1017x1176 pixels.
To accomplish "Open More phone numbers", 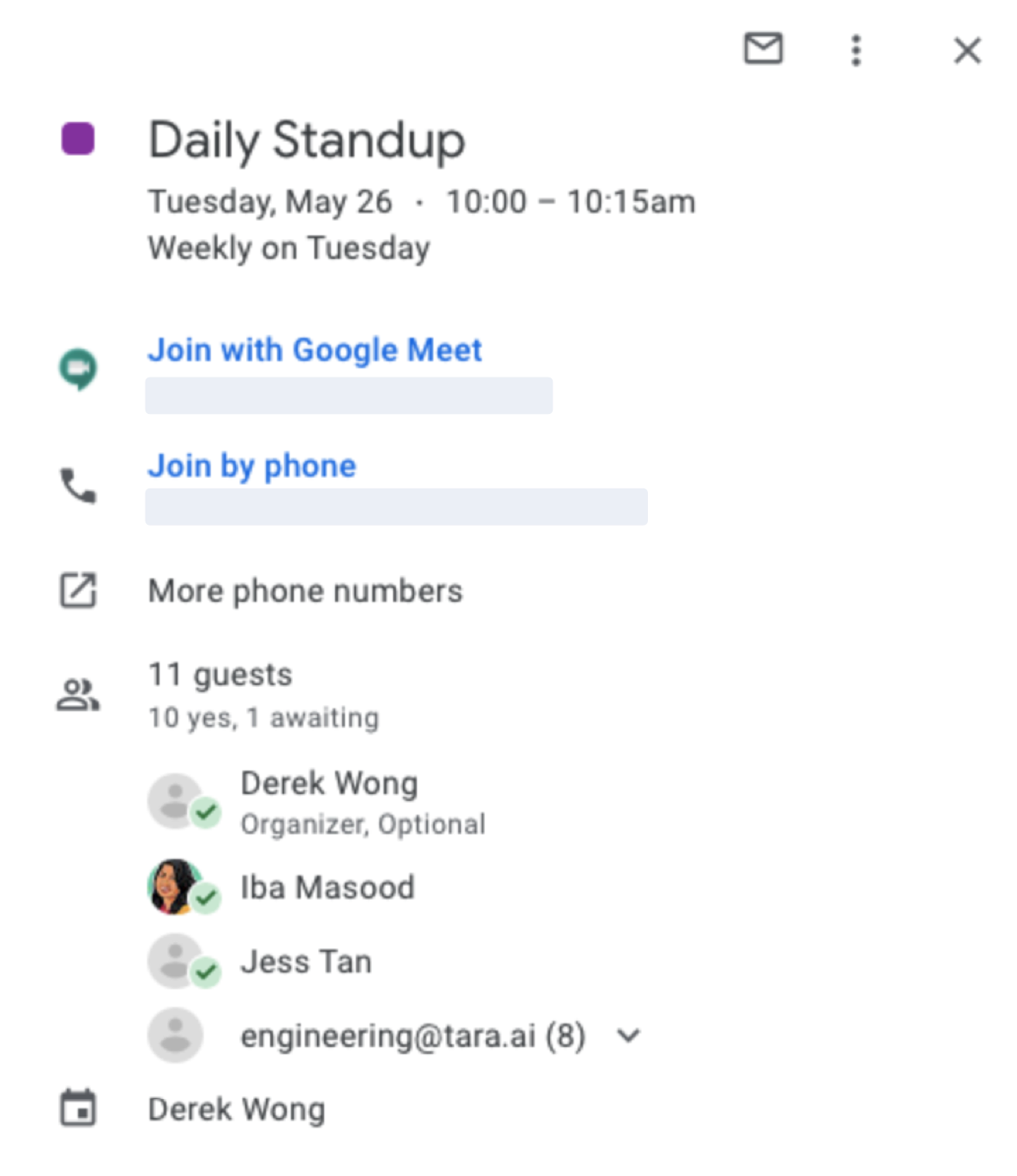I will pos(305,591).
